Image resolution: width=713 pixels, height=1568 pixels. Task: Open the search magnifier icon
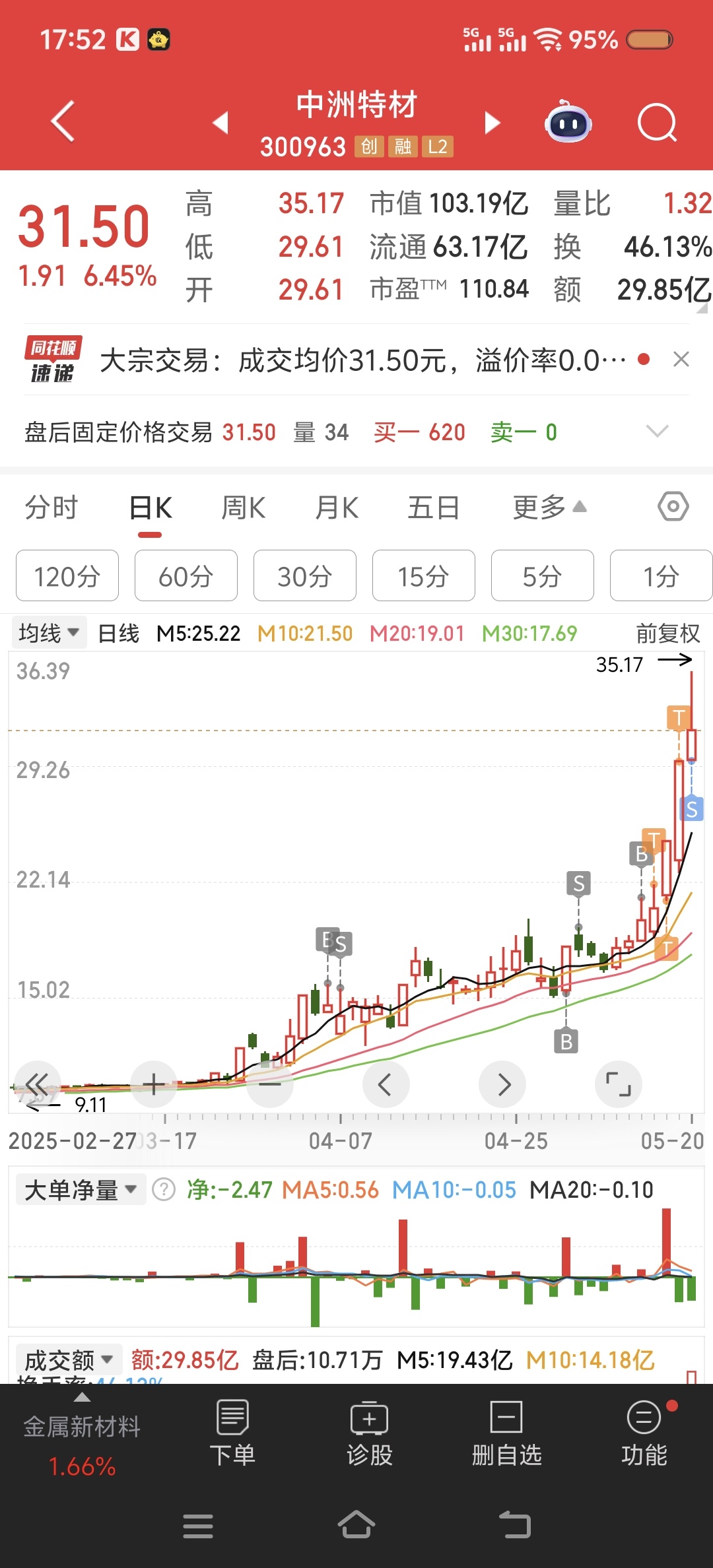point(657,123)
